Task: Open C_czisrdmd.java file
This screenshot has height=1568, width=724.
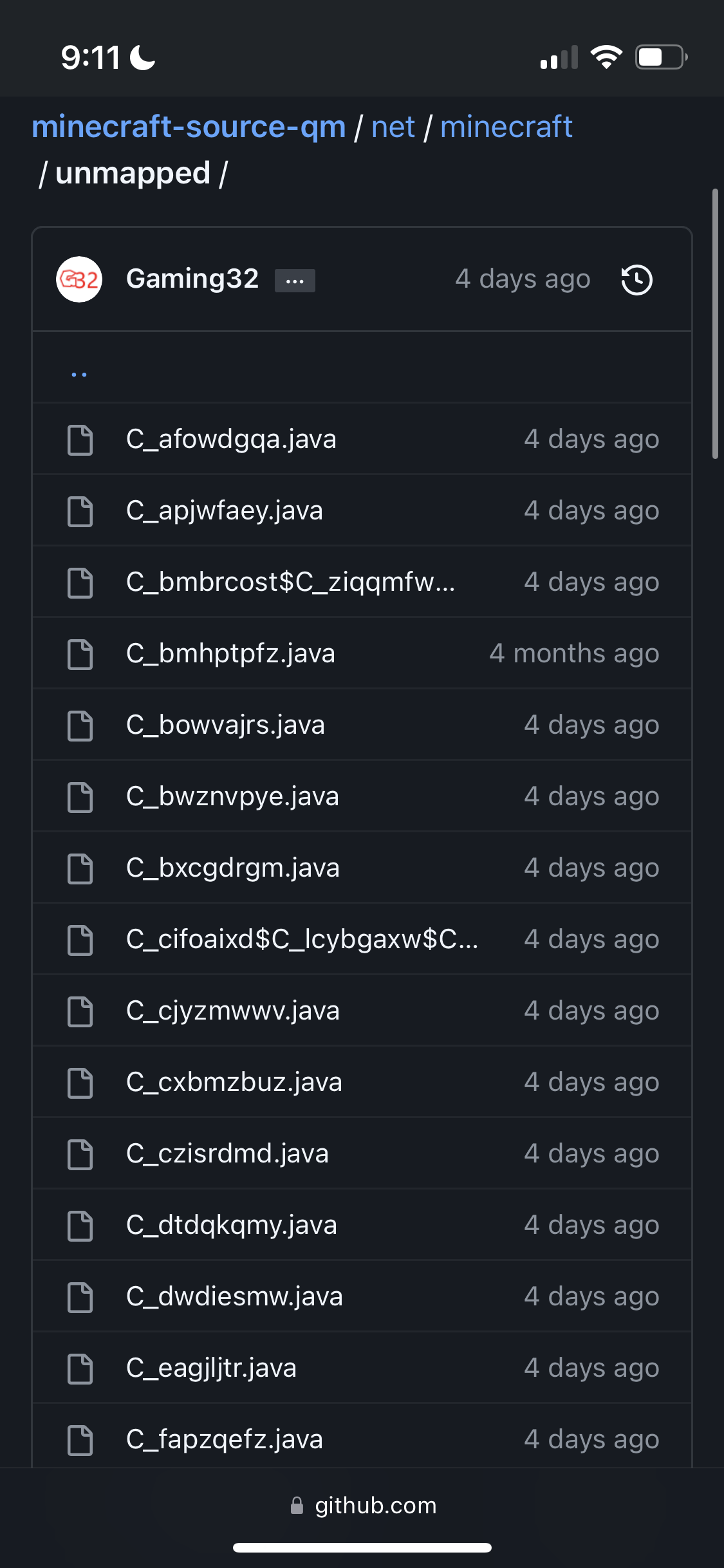Action: (227, 1153)
